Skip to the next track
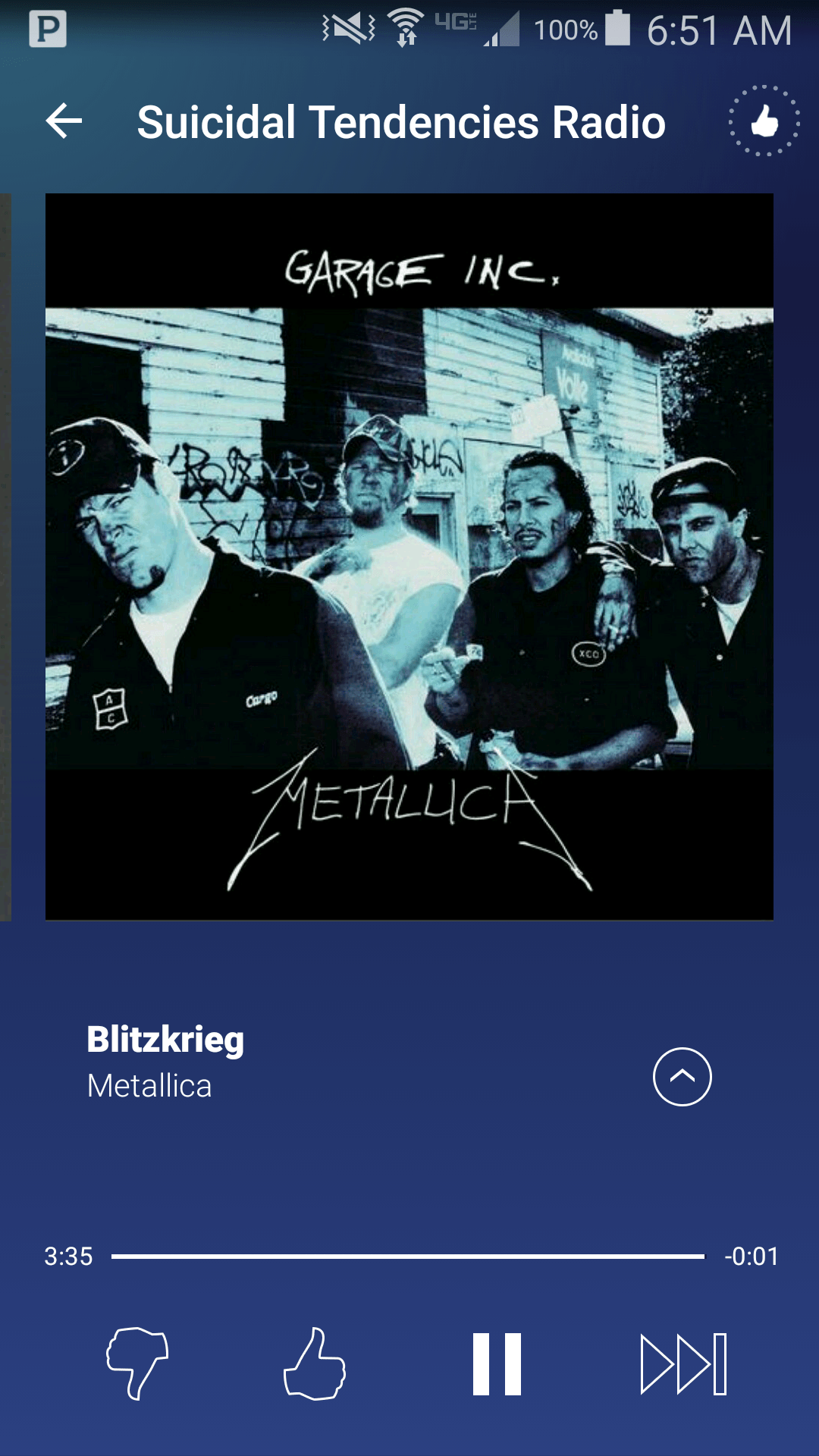The image size is (819, 1456). pos(683,1363)
